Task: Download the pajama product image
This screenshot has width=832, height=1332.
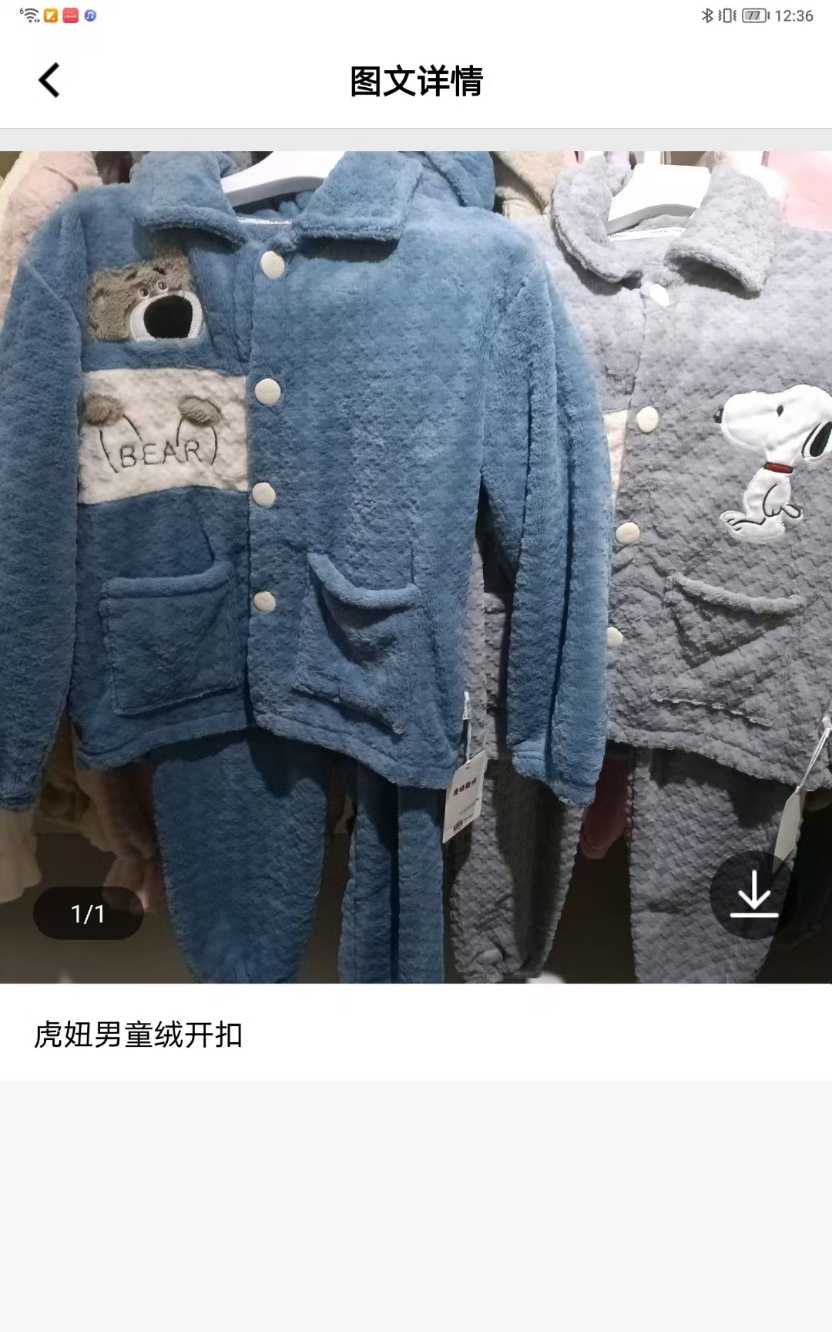Action: pos(753,895)
